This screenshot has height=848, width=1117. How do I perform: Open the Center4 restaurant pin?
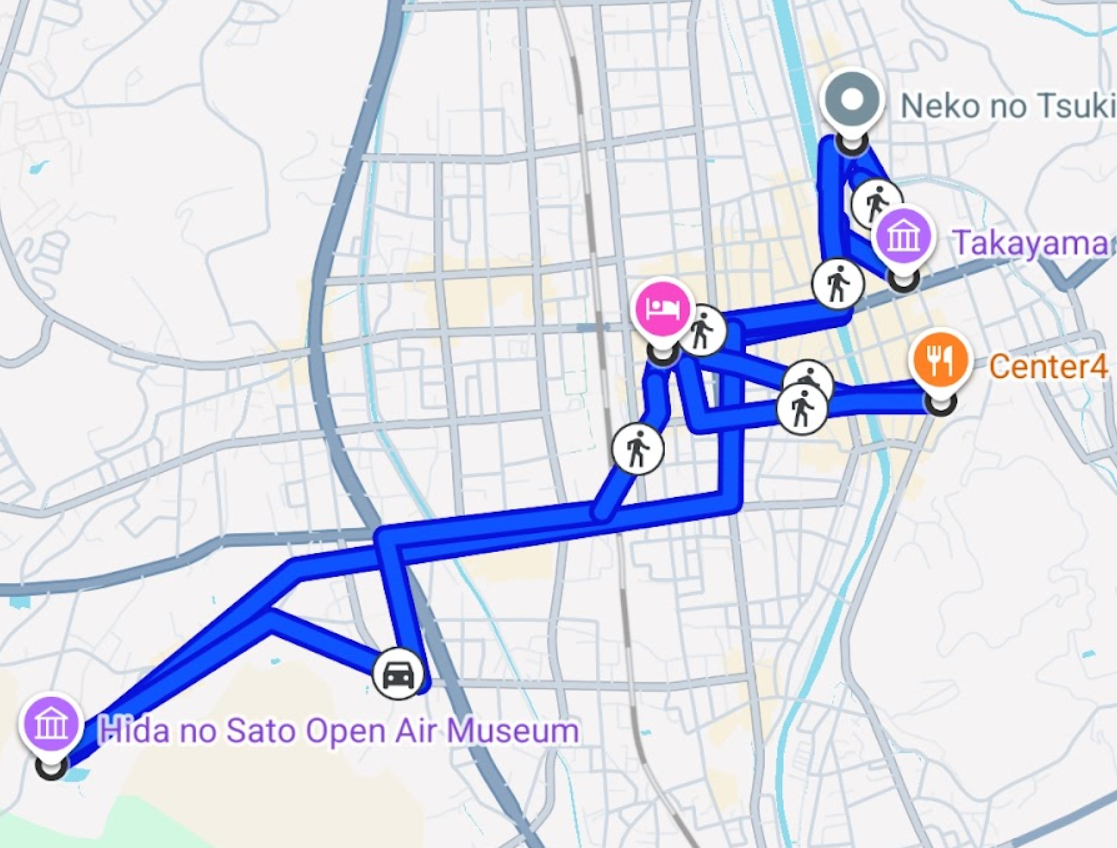pos(939,361)
